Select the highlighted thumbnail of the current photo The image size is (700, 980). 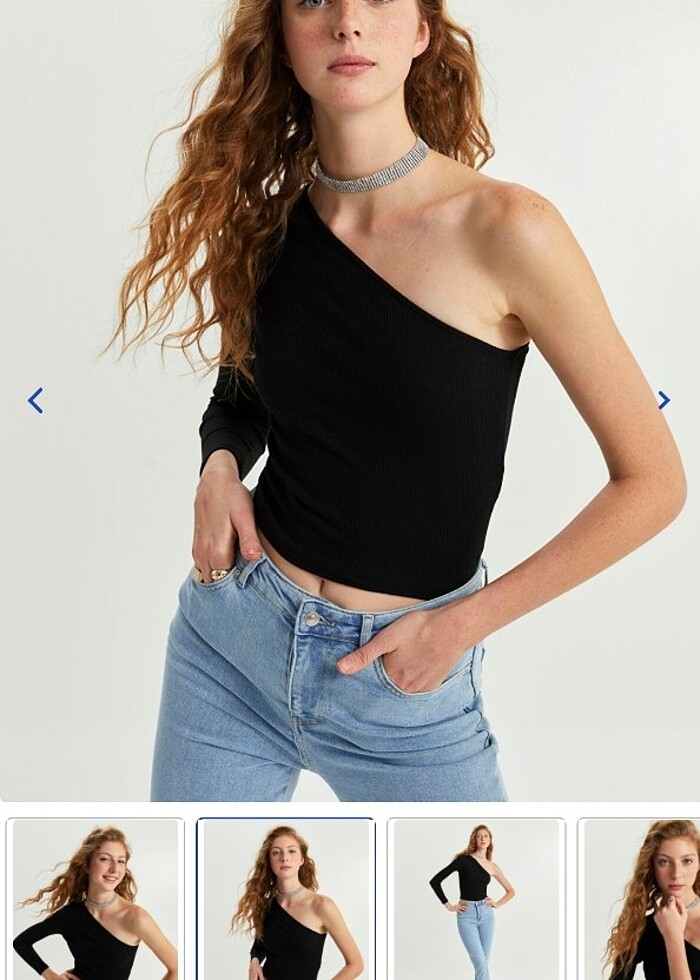[286, 898]
